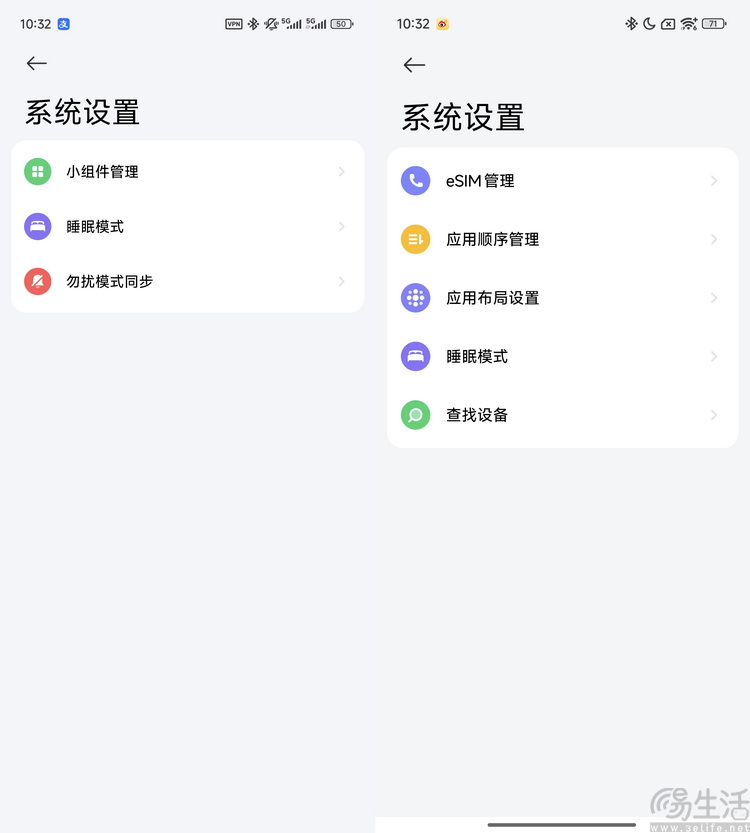Tap the Bluetooth icon in right status bar

pos(632,22)
